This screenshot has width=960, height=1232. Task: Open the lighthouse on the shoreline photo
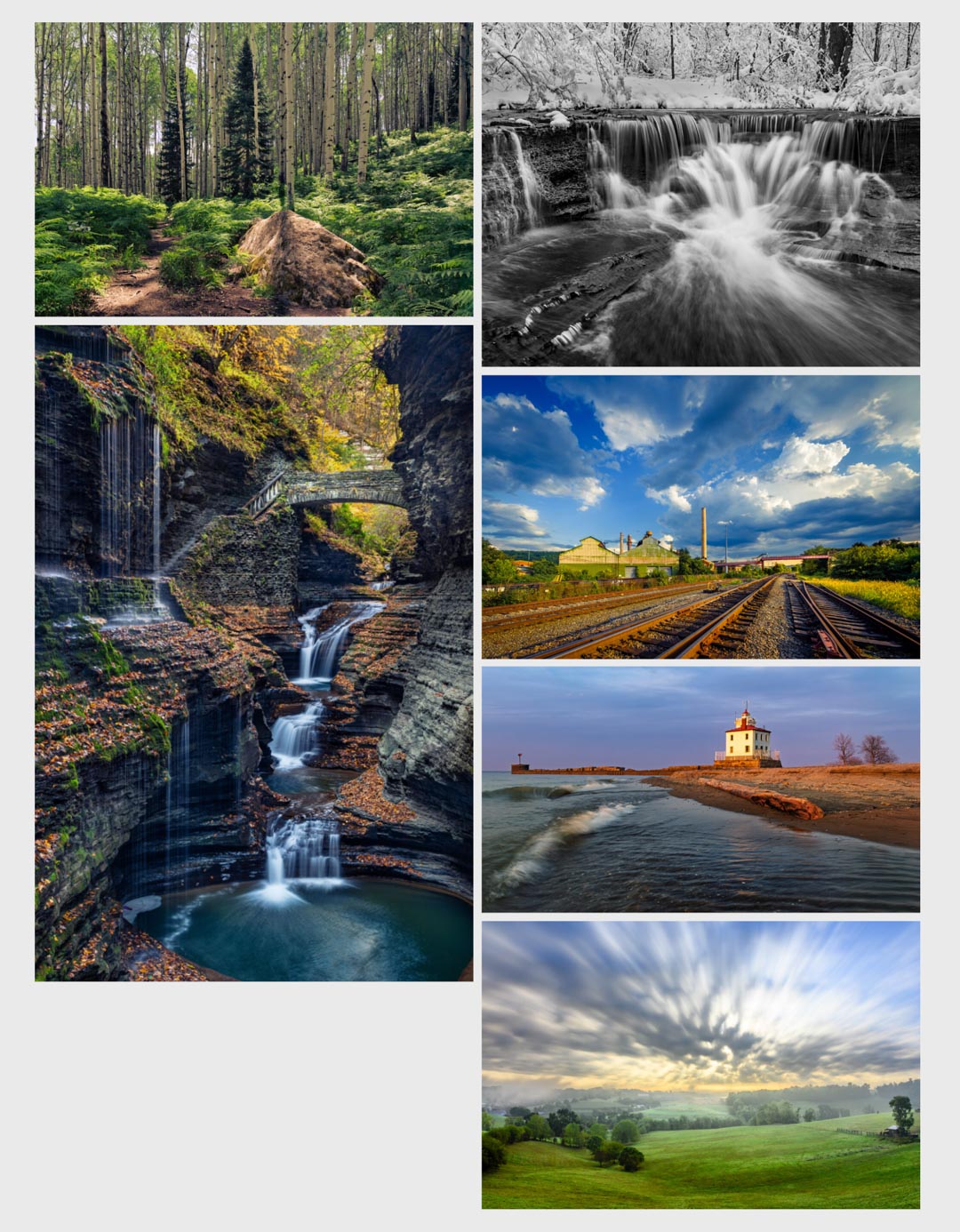tap(700, 789)
